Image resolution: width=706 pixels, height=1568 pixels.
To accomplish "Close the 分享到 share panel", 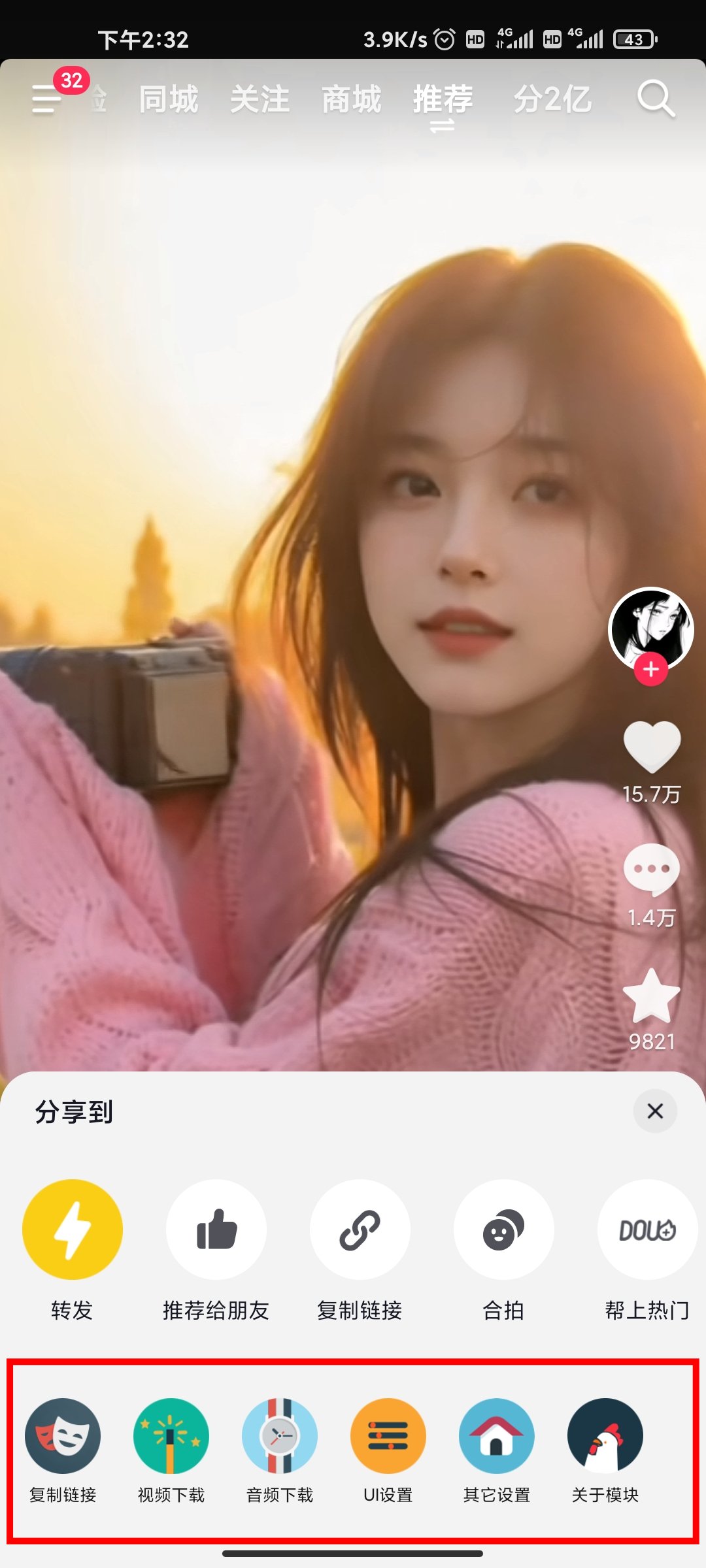I will tap(655, 1111).
